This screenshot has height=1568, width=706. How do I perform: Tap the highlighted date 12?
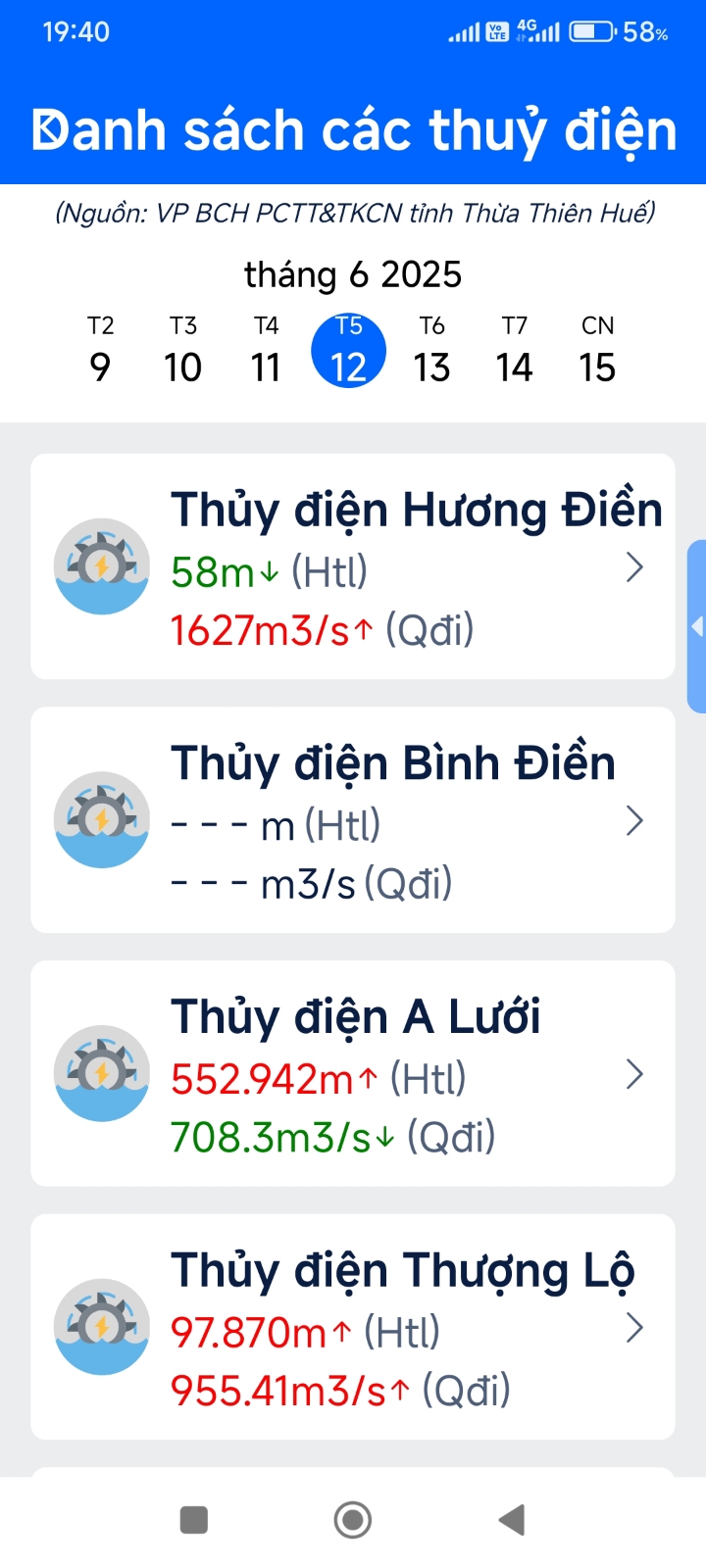pos(348,351)
